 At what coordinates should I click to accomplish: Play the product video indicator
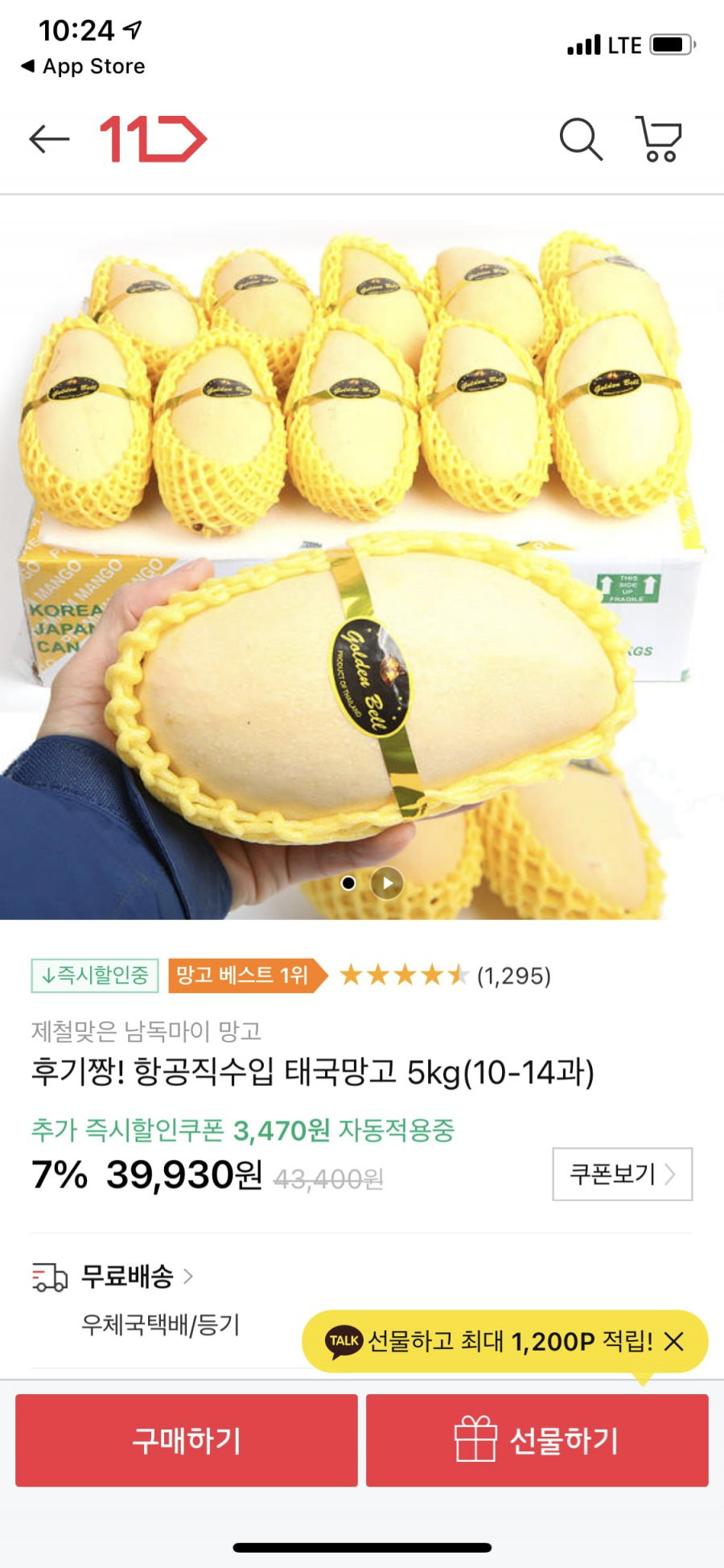point(387,883)
